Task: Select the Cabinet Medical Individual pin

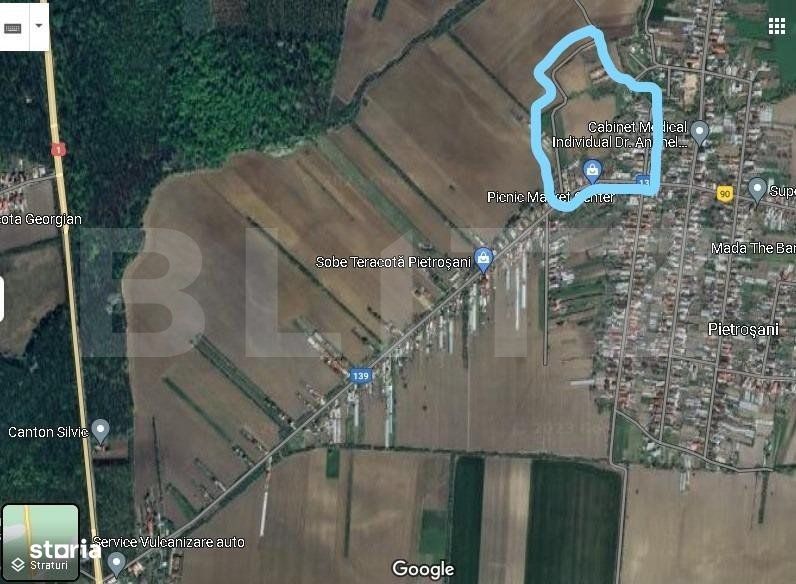Action: click(700, 133)
